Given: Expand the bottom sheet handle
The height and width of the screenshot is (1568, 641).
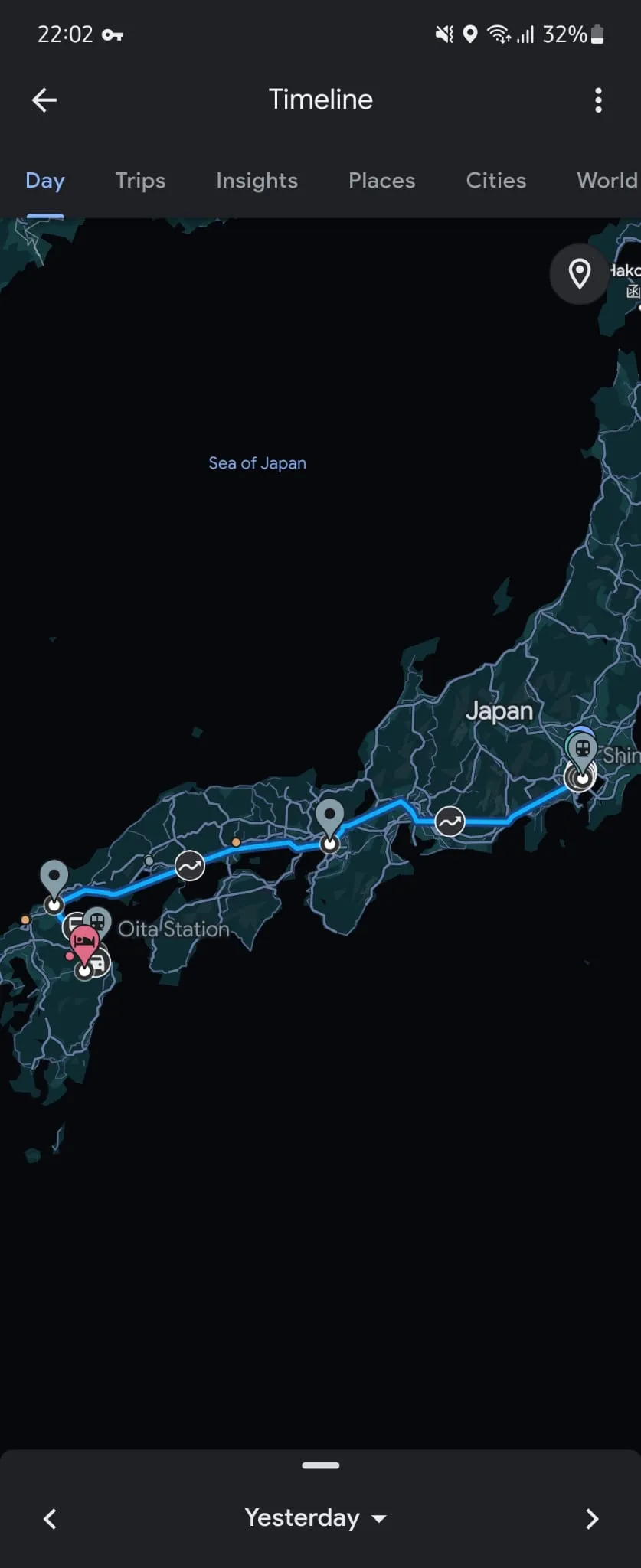Looking at the screenshot, I should [x=320, y=1465].
